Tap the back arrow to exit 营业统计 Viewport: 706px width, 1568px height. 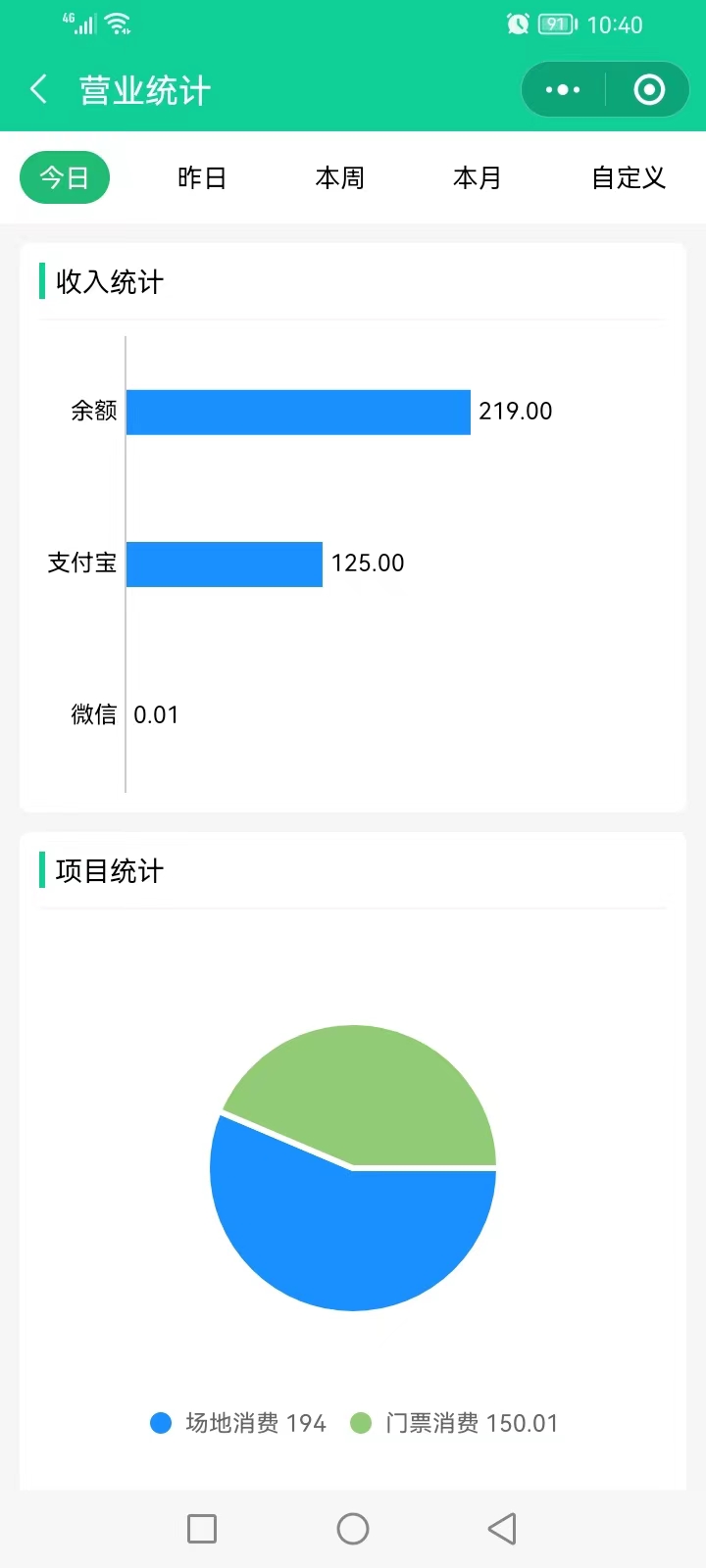pos(37,88)
